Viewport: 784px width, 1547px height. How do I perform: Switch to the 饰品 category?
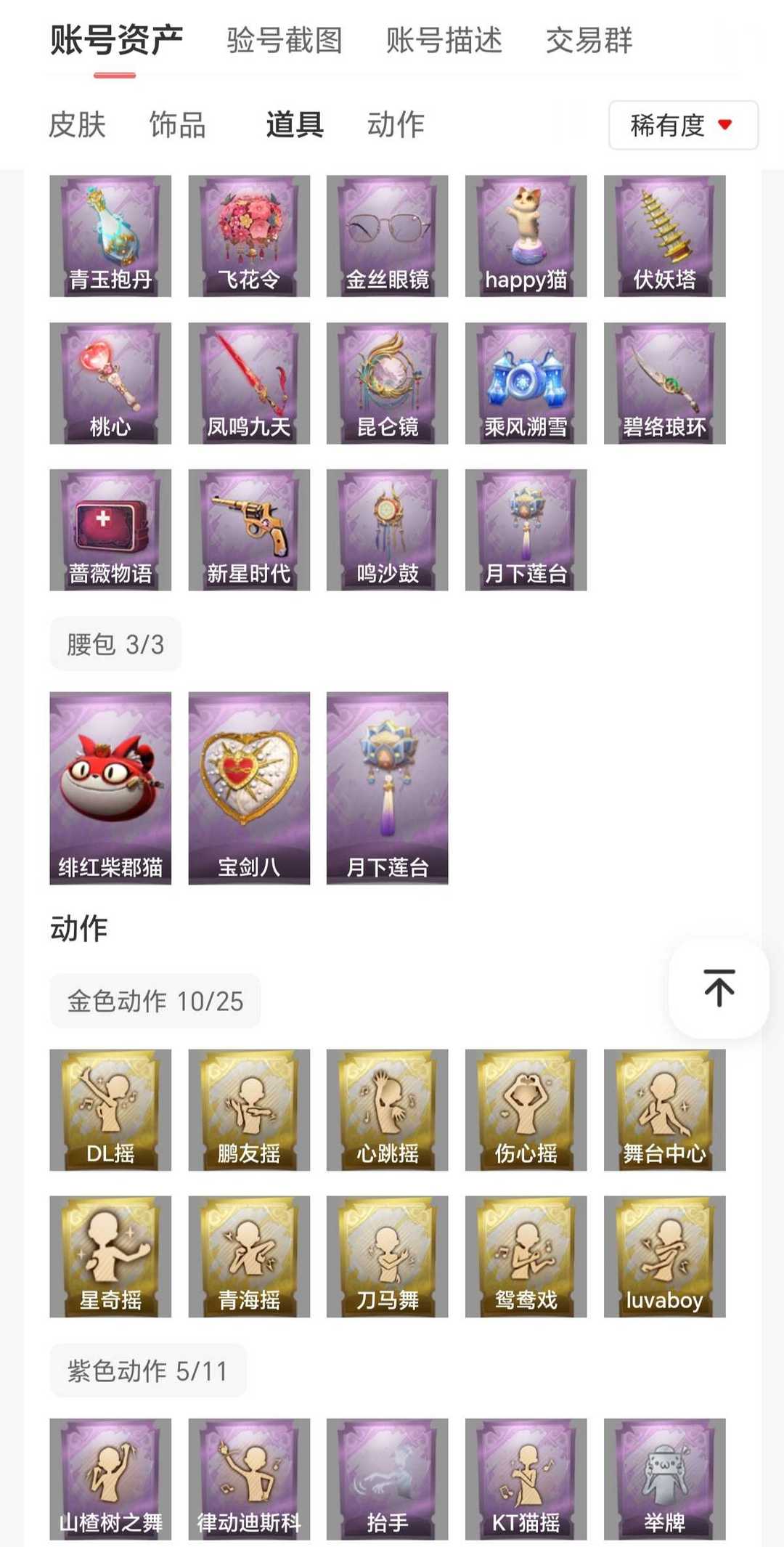click(x=178, y=125)
